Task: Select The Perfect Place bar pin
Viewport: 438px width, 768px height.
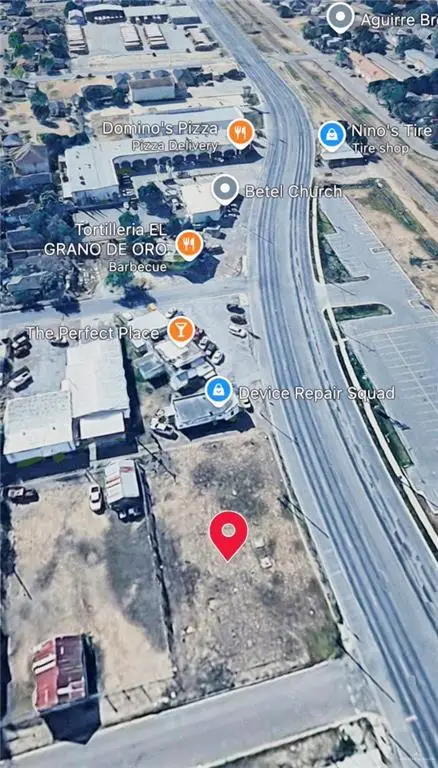Action: 181,330
